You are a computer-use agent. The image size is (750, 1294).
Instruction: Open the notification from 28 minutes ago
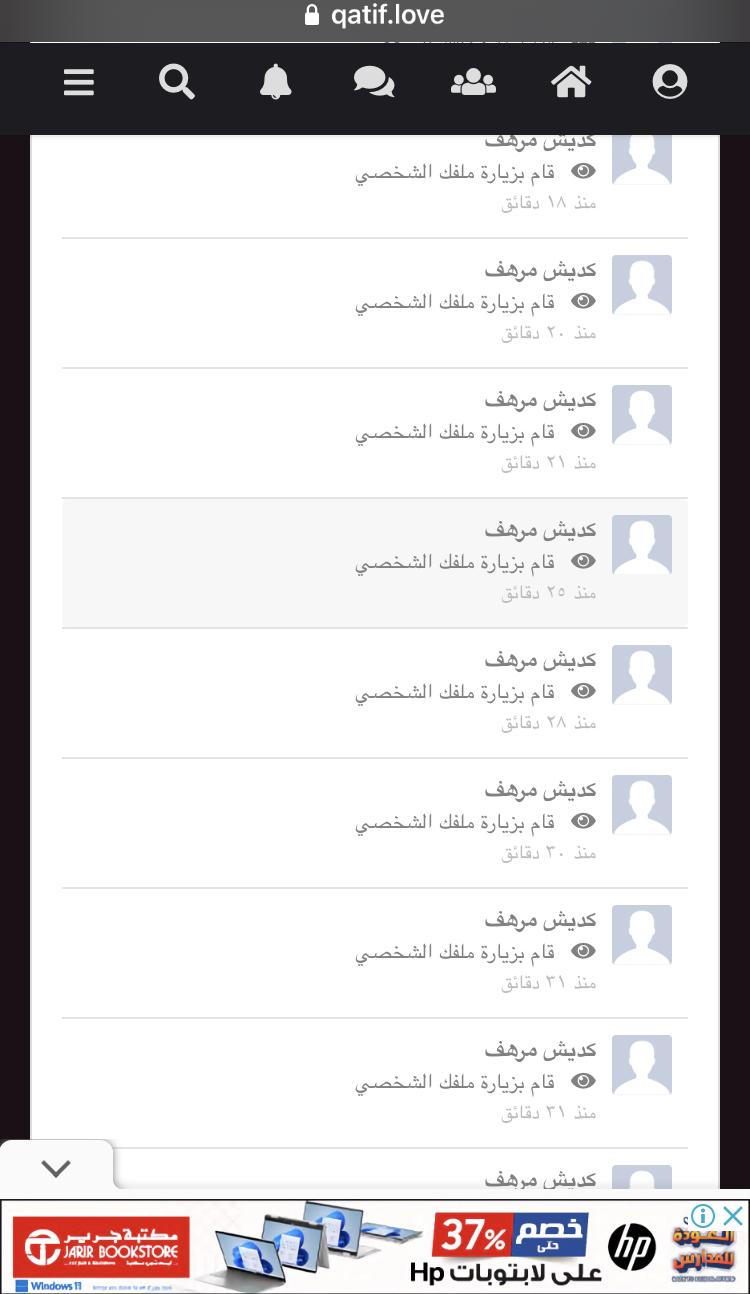click(x=375, y=693)
